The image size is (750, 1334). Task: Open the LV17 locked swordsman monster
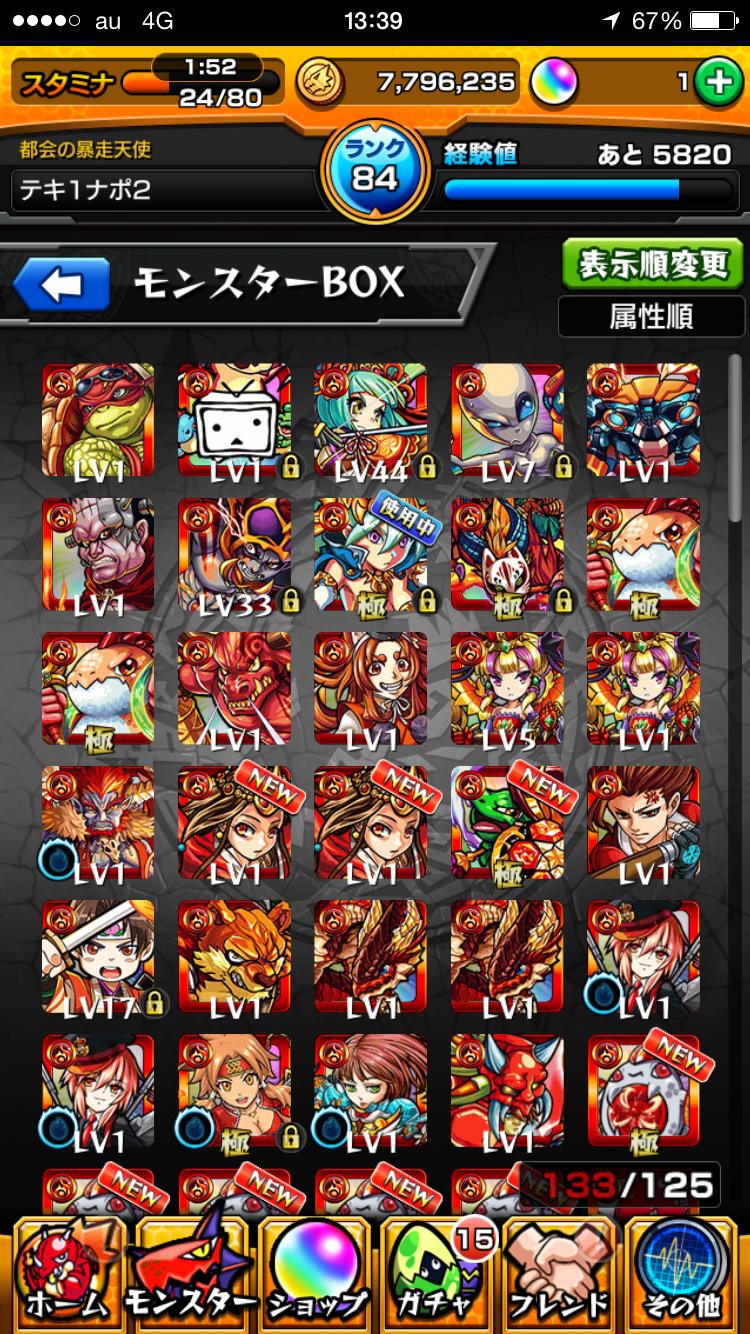pos(99,957)
